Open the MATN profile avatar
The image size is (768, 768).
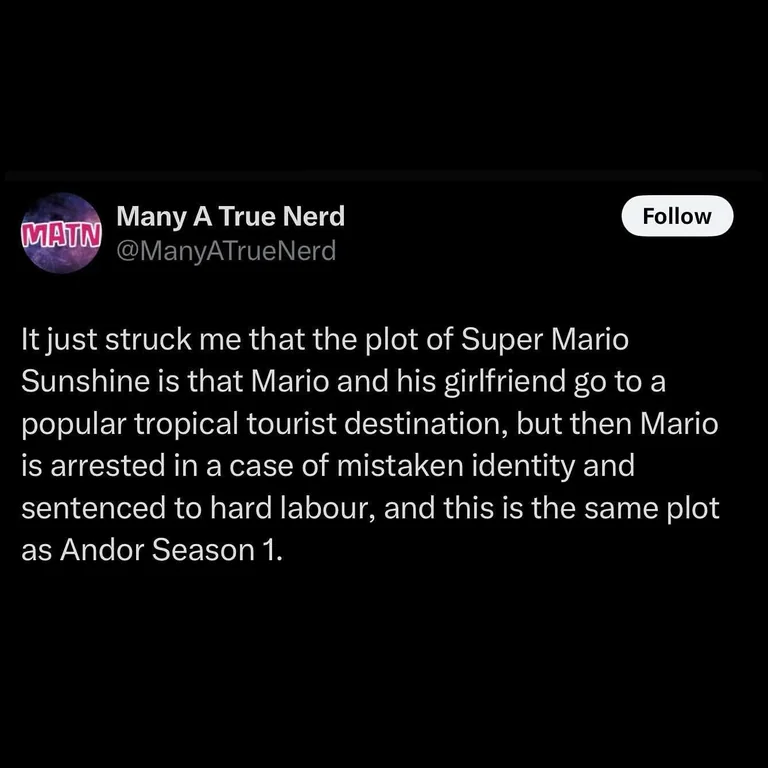[x=62, y=235]
